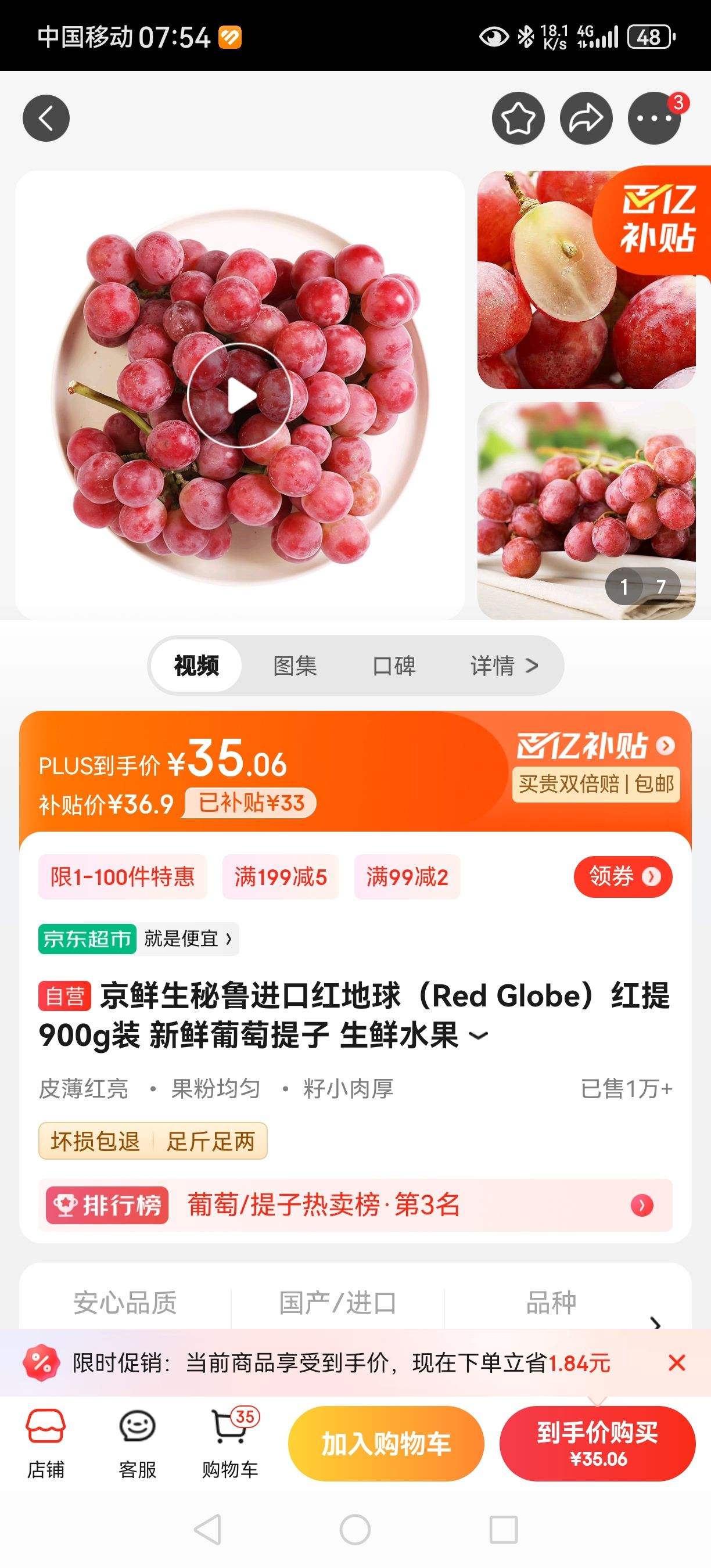This screenshot has width=711, height=1568.
Task: Open the share options icon
Action: pos(586,118)
